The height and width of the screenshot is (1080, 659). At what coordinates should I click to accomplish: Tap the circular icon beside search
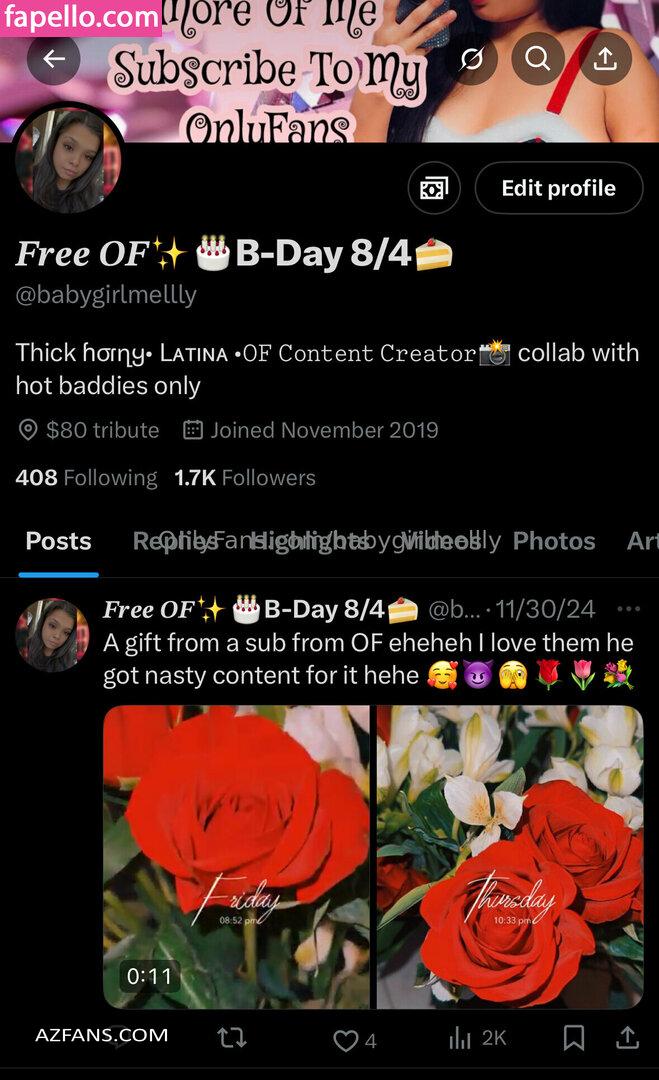(x=472, y=59)
